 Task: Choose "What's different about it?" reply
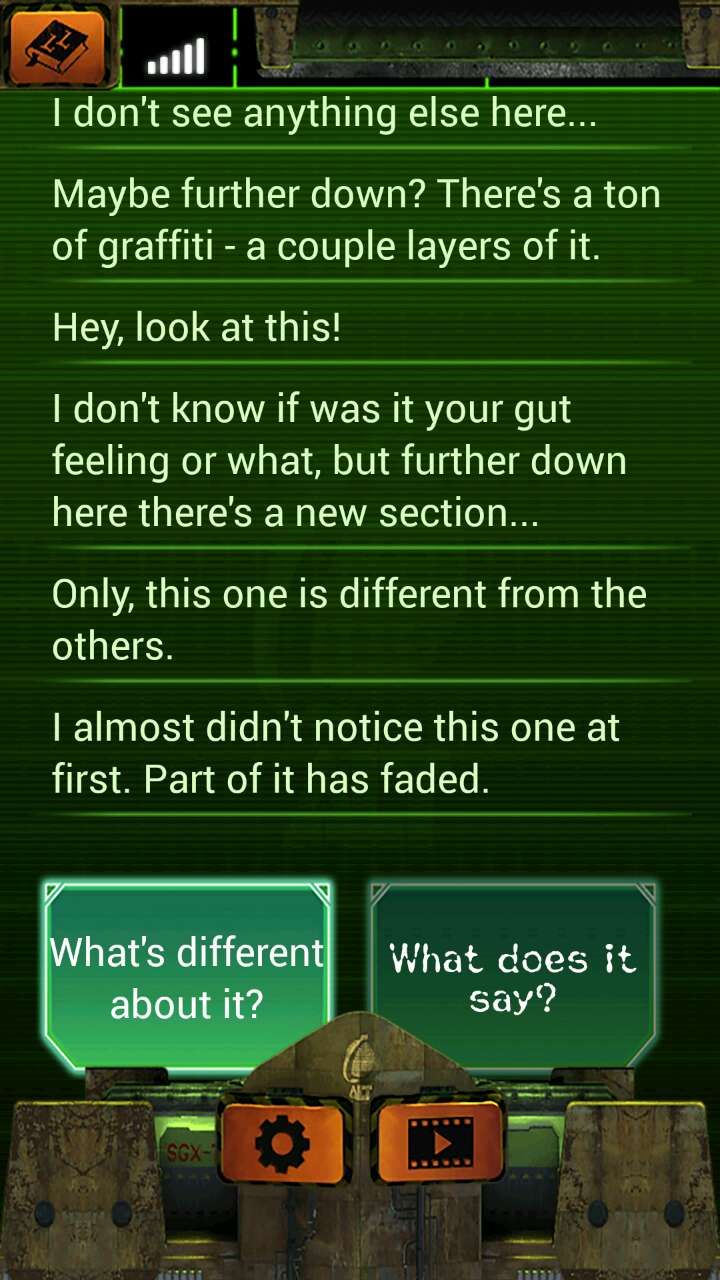point(187,975)
